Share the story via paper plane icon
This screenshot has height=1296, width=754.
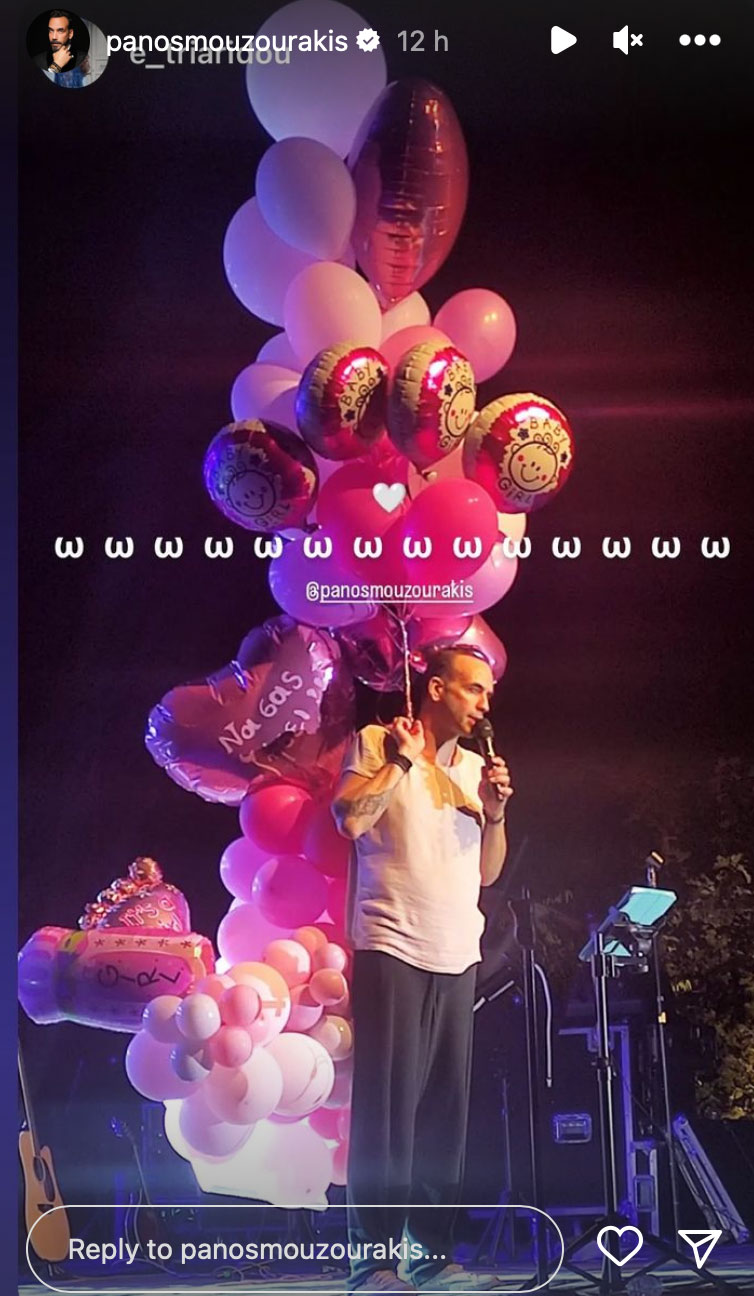coord(699,1247)
